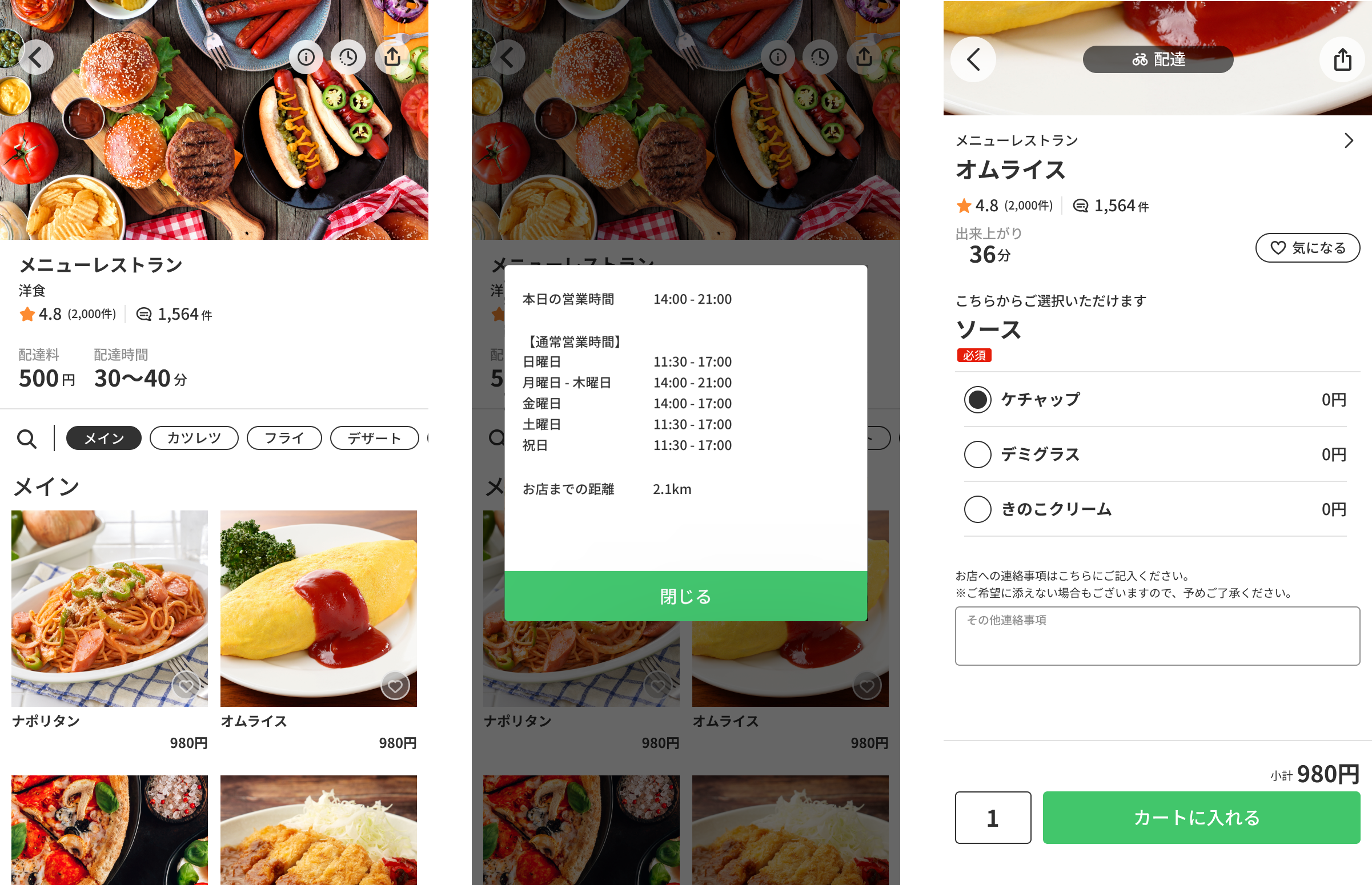The width and height of the screenshot is (1372, 885).
Task: Mark the omurice with the 気になる heart button
Action: pos(1307,248)
